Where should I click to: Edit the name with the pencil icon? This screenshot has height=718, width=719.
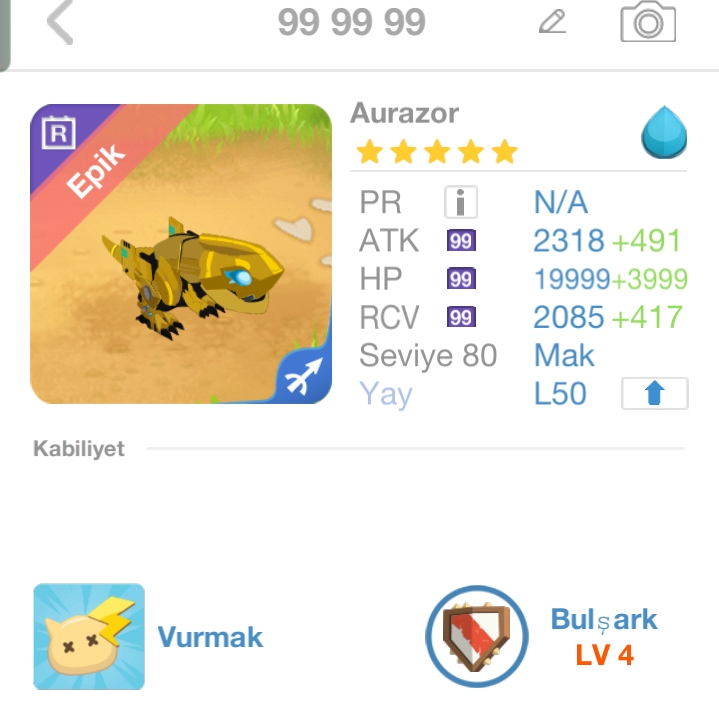[552, 22]
